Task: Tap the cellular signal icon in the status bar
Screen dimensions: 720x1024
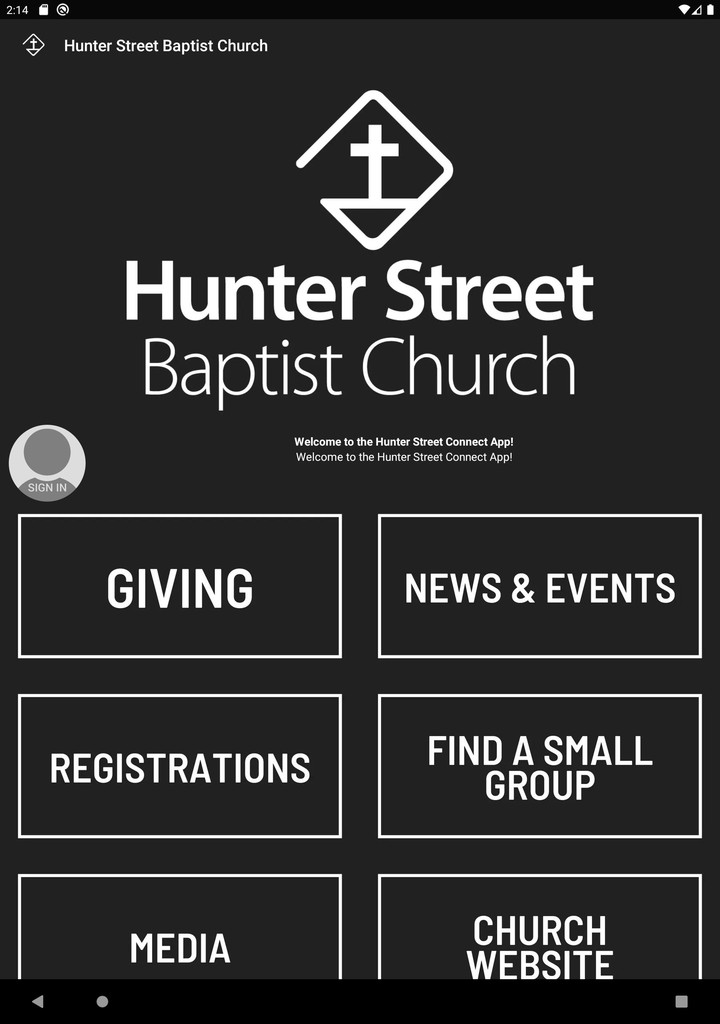Action: point(697,10)
